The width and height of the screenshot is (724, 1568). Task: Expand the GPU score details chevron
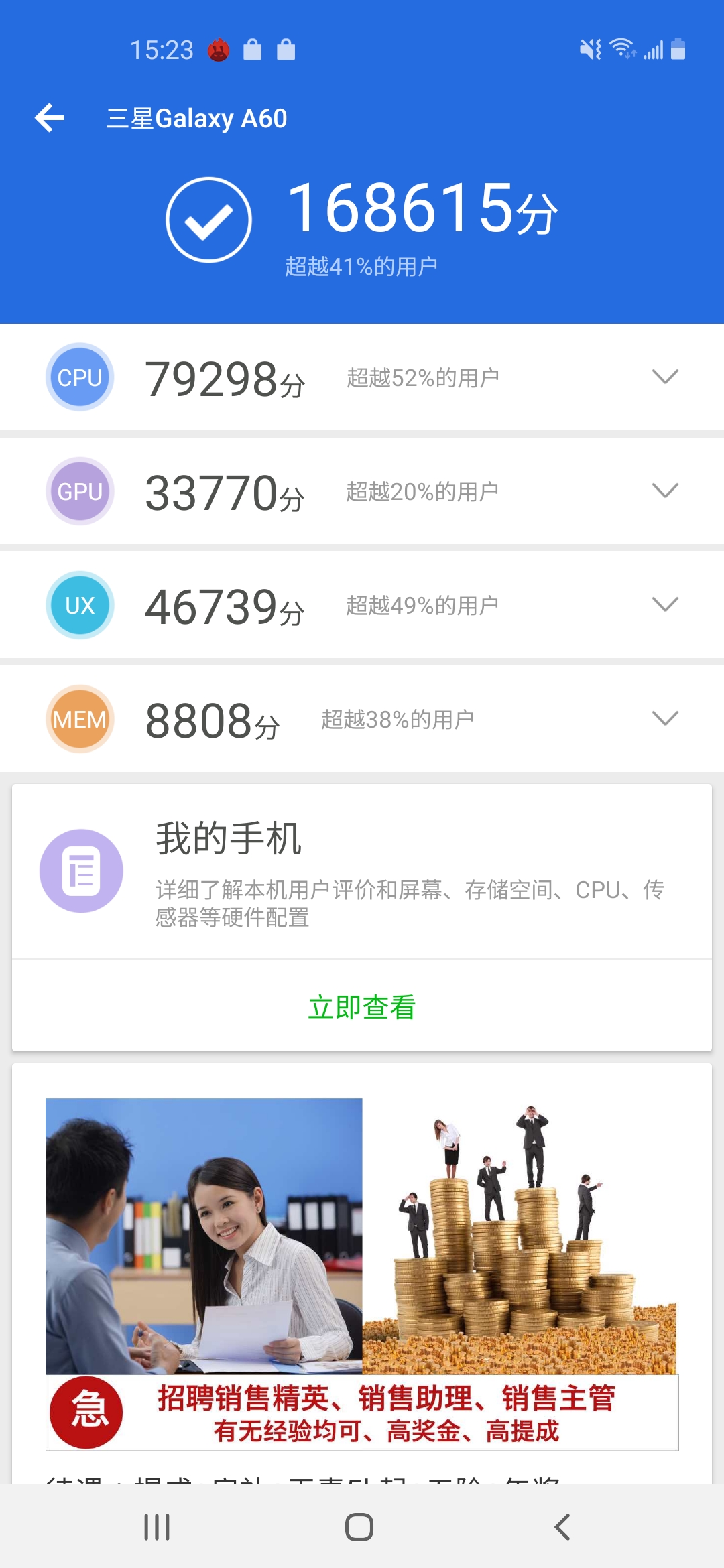664,491
